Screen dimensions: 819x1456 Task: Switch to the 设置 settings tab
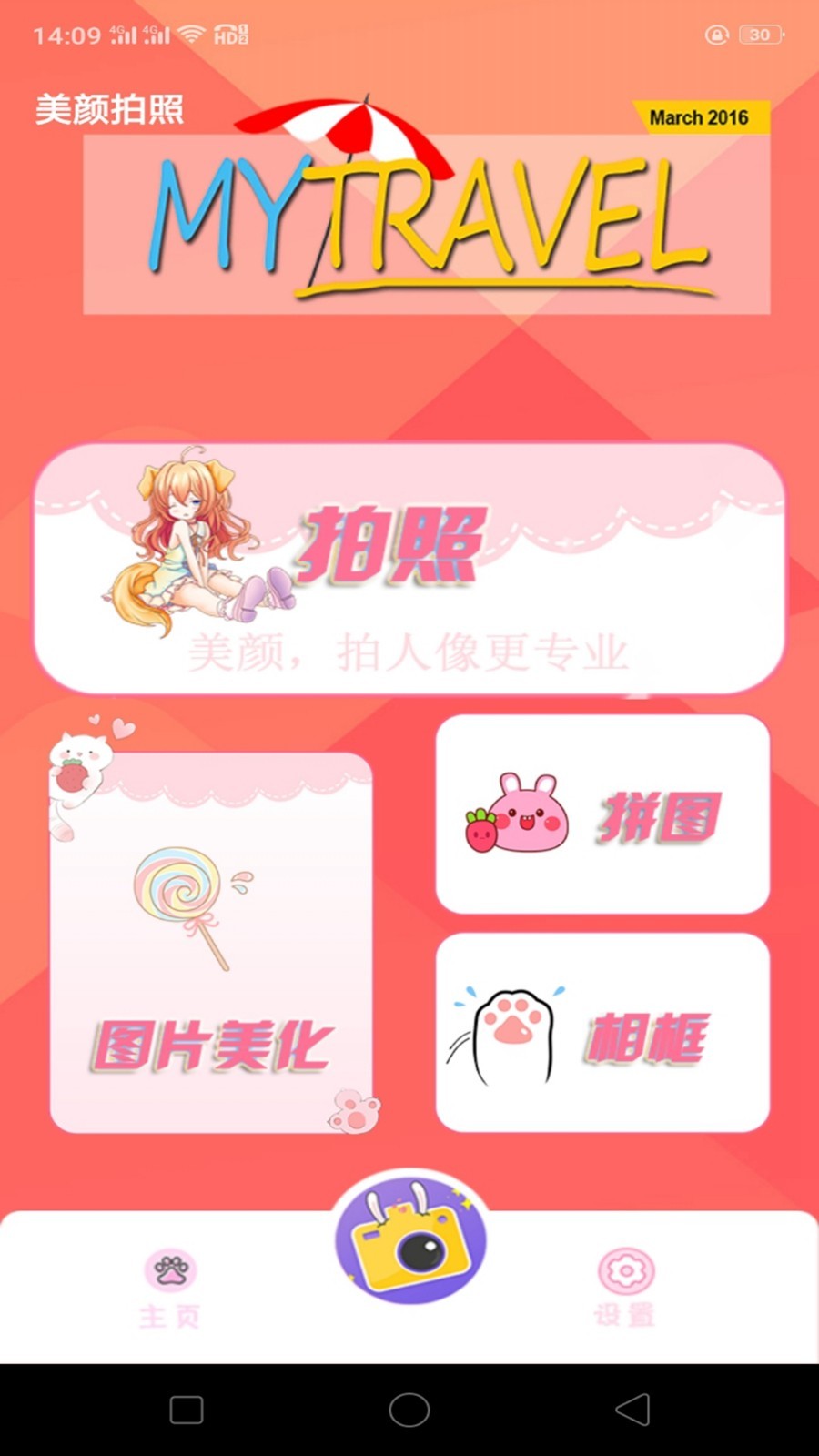click(625, 1288)
